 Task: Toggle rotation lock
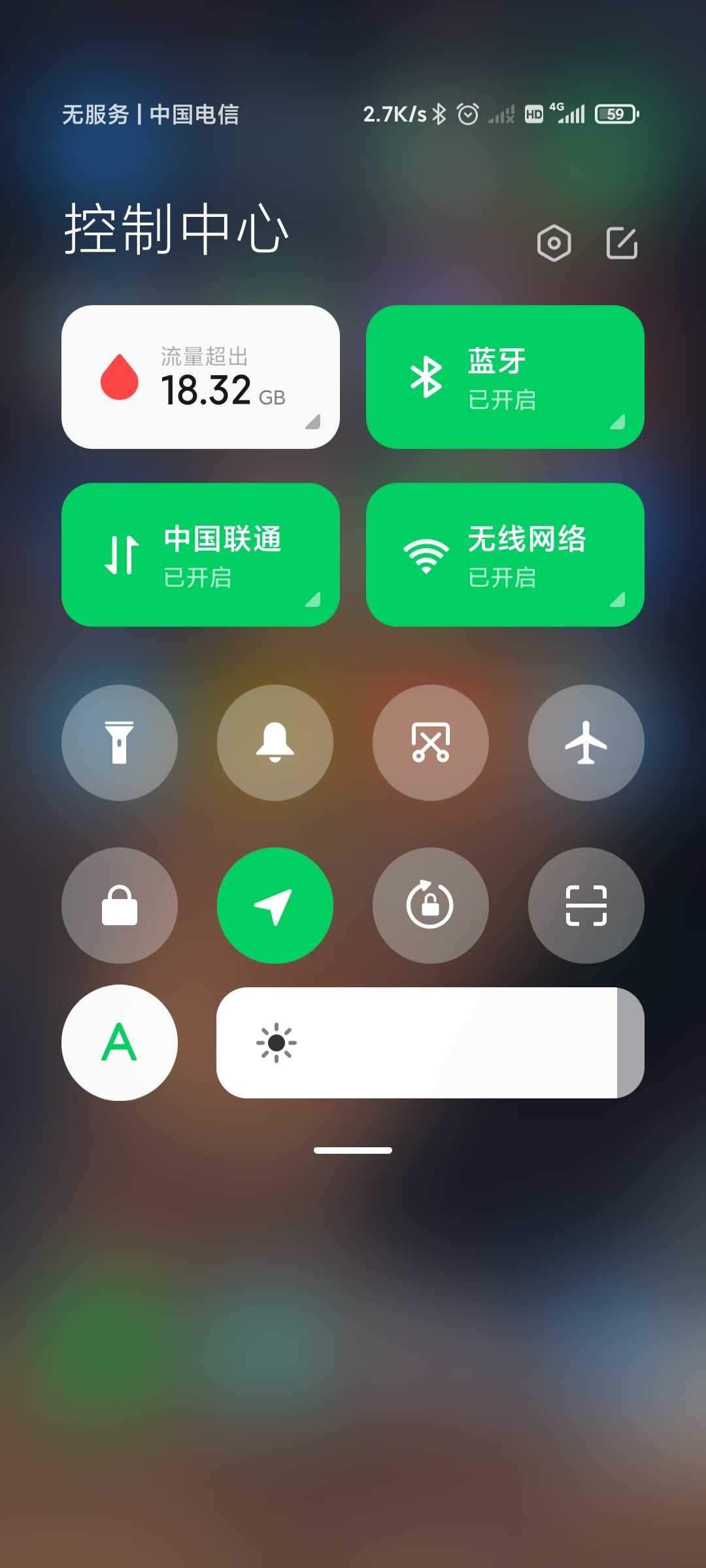coord(431,906)
